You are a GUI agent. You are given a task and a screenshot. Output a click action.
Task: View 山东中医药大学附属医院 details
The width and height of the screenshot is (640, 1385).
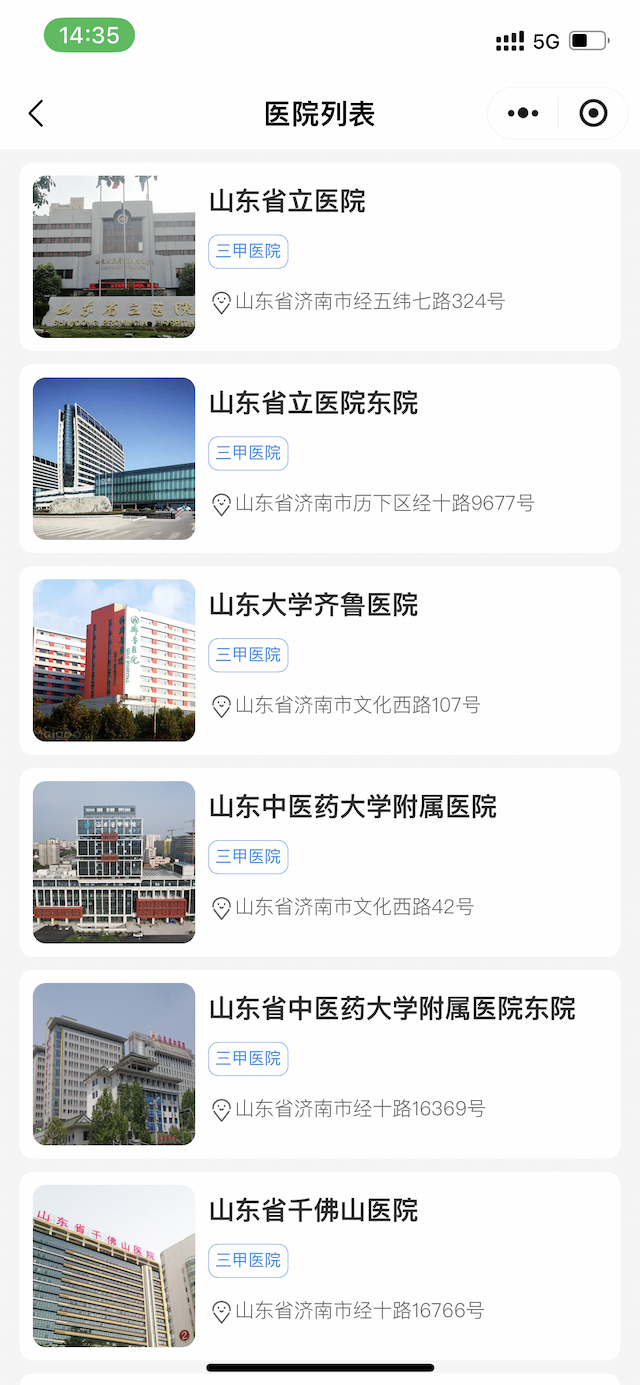320,862
